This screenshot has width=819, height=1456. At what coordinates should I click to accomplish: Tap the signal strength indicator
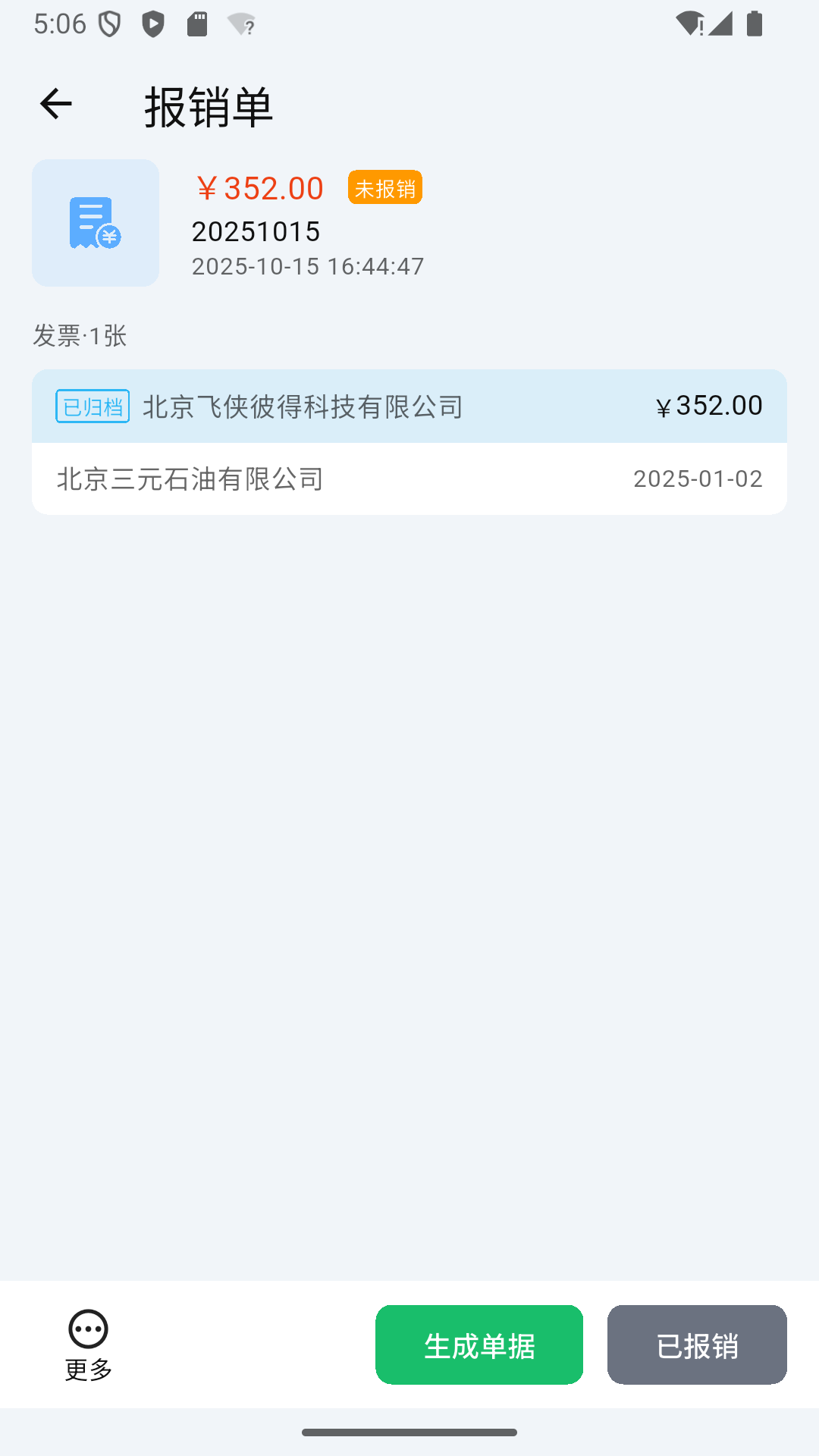[x=721, y=24]
